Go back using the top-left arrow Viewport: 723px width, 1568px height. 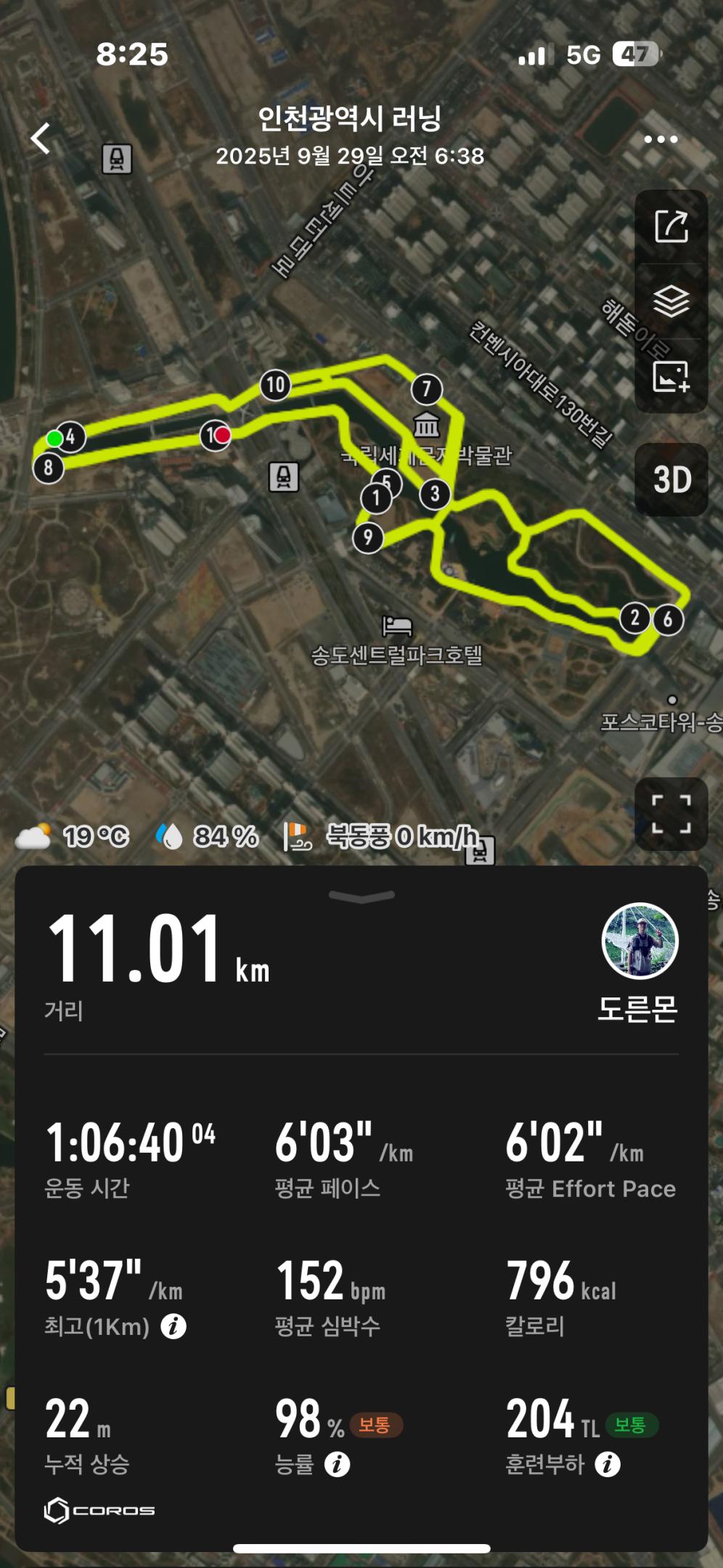(x=41, y=138)
